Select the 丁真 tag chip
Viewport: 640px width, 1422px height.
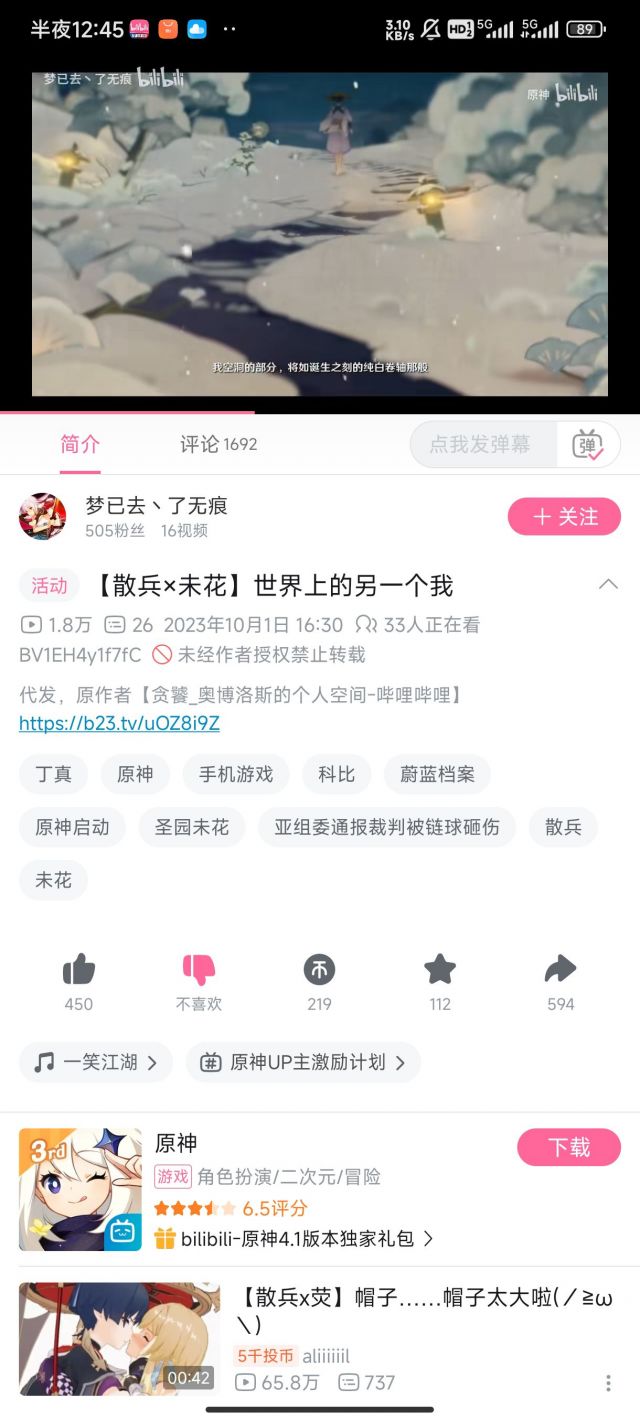[54, 775]
